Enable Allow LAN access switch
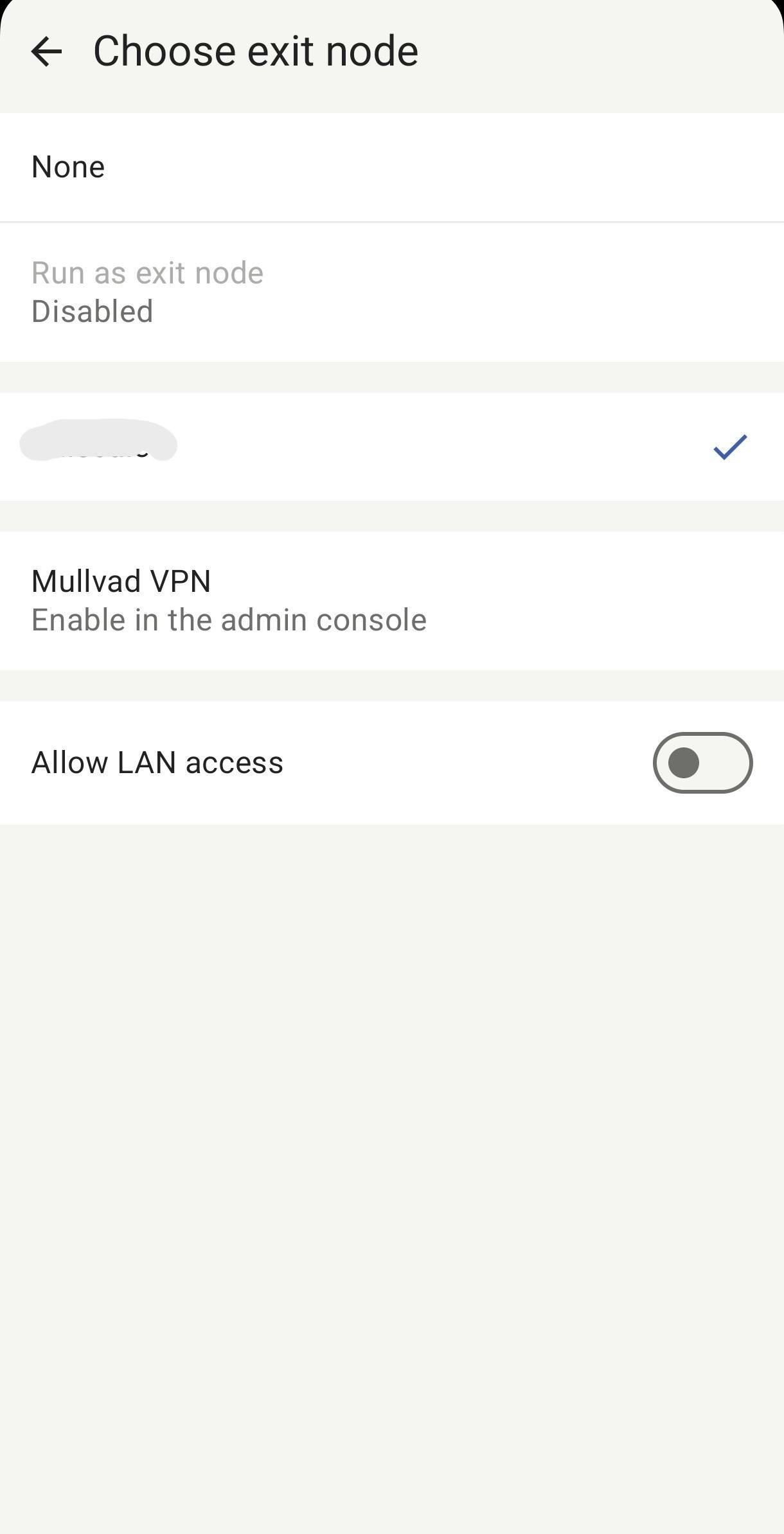Image resolution: width=784 pixels, height=1534 pixels. tap(702, 763)
